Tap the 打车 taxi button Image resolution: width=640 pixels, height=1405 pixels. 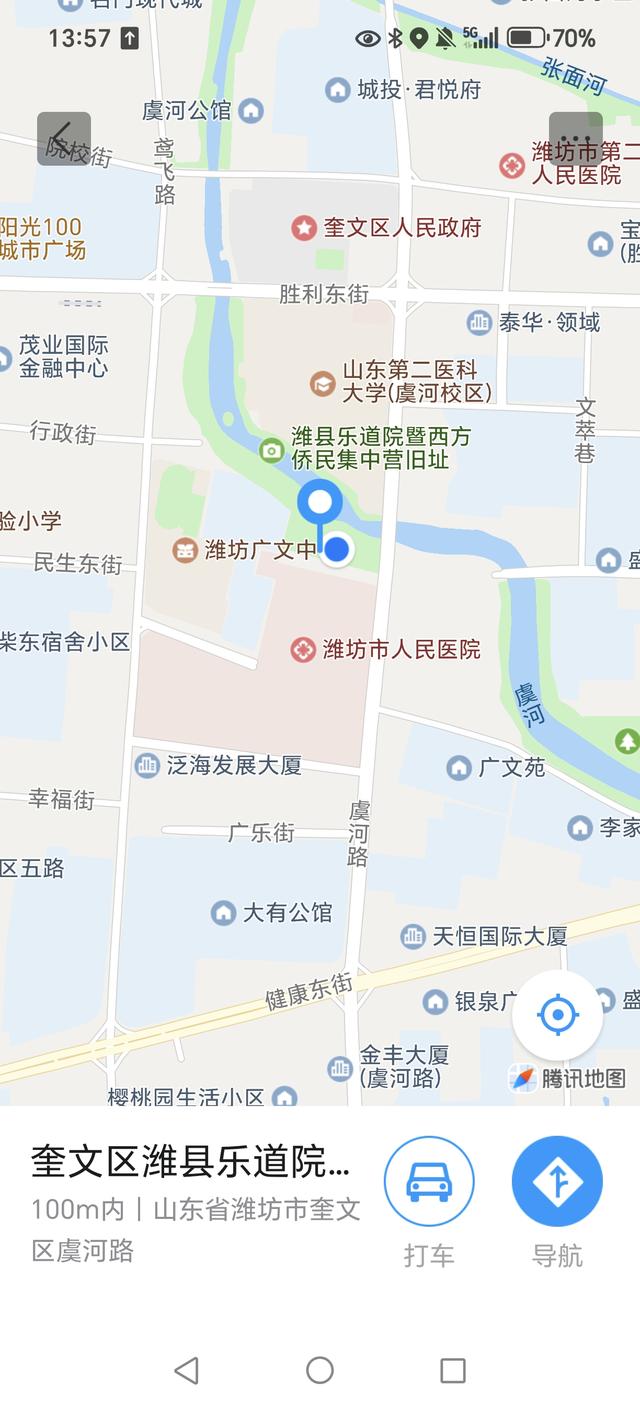coord(429,1182)
